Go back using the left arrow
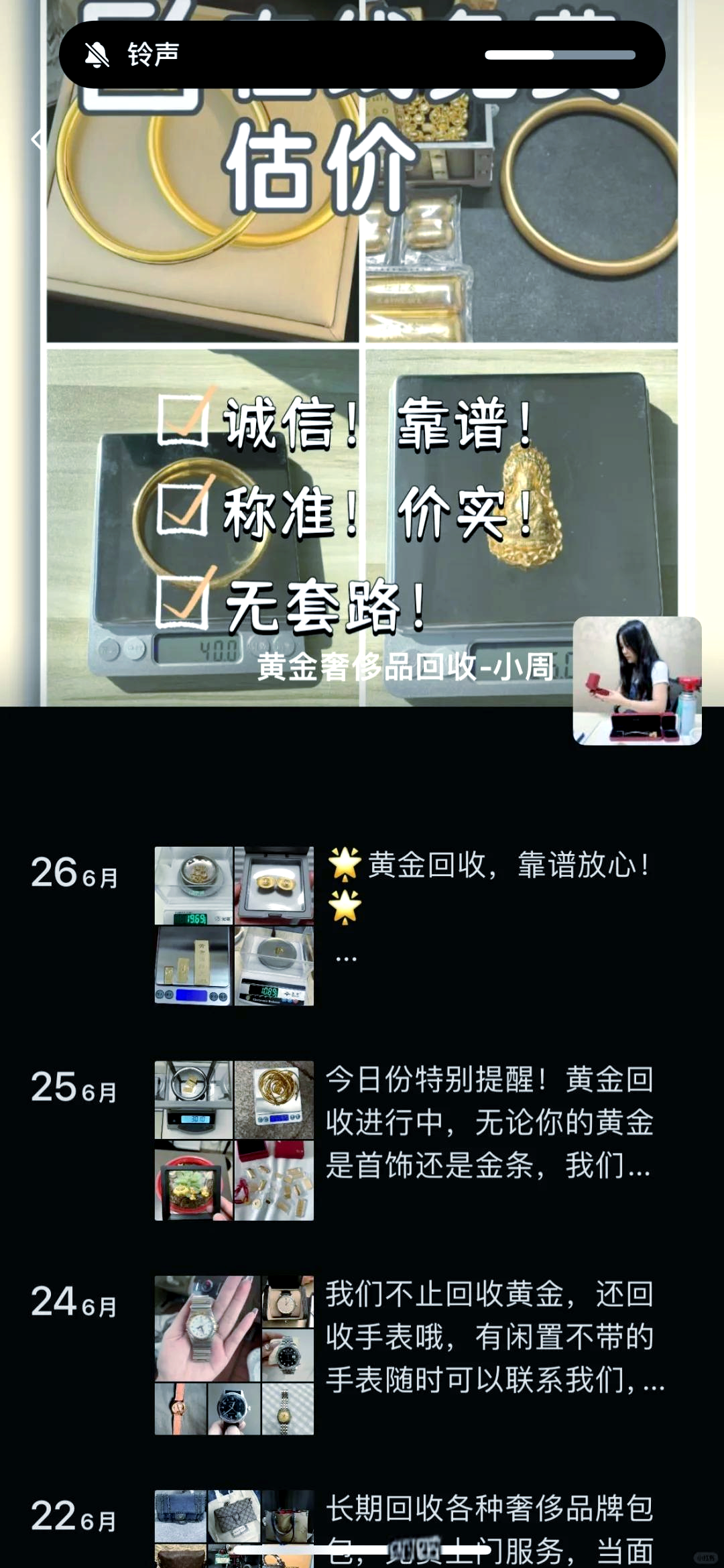Viewport: 724px width, 1568px height. click(37, 139)
